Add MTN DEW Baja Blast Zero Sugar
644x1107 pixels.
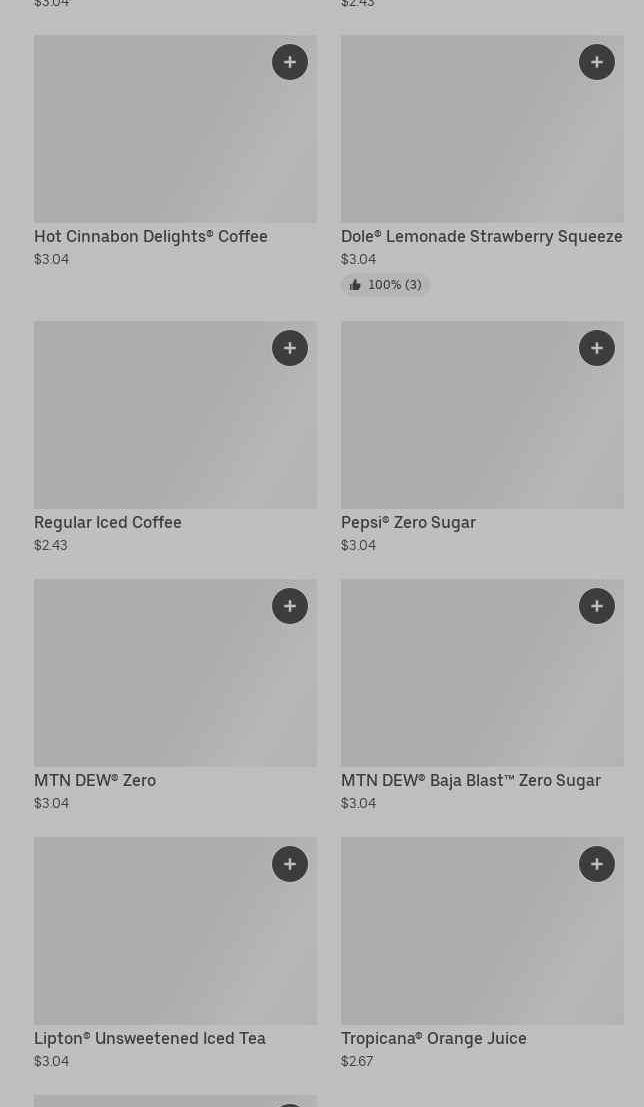pos(597,606)
